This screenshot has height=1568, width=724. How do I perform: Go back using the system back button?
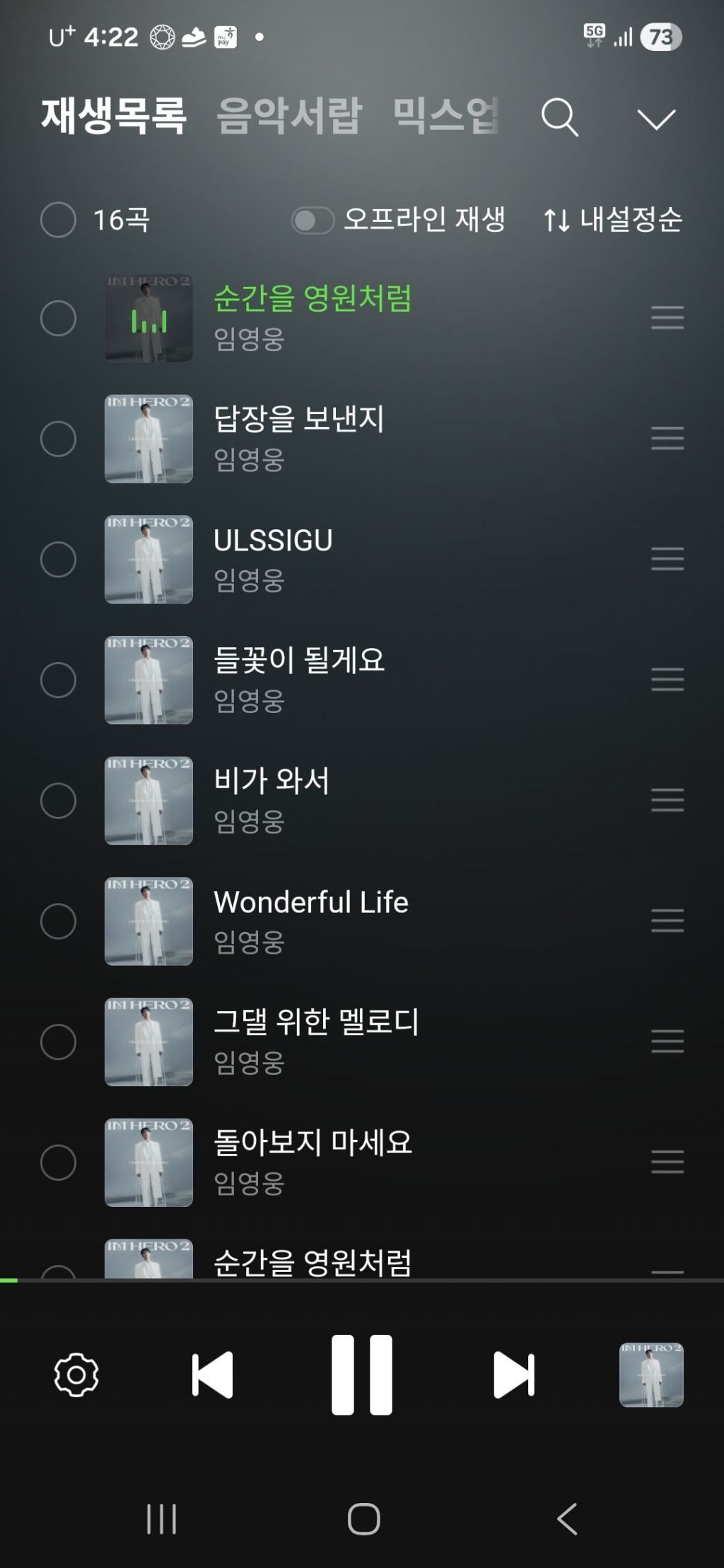(x=567, y=1519)
